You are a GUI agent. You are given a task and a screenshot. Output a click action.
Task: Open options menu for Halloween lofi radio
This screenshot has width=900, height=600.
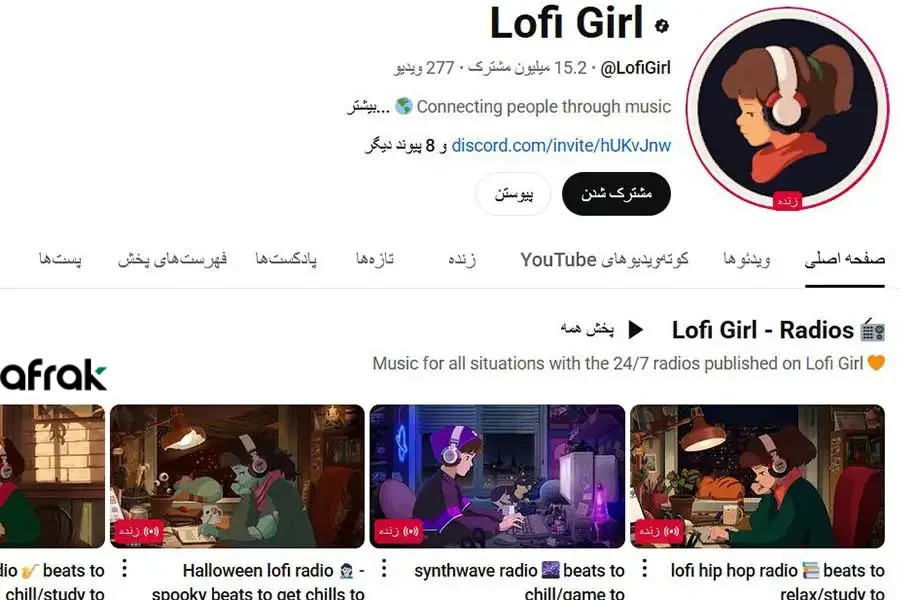(x=124, y=570)
